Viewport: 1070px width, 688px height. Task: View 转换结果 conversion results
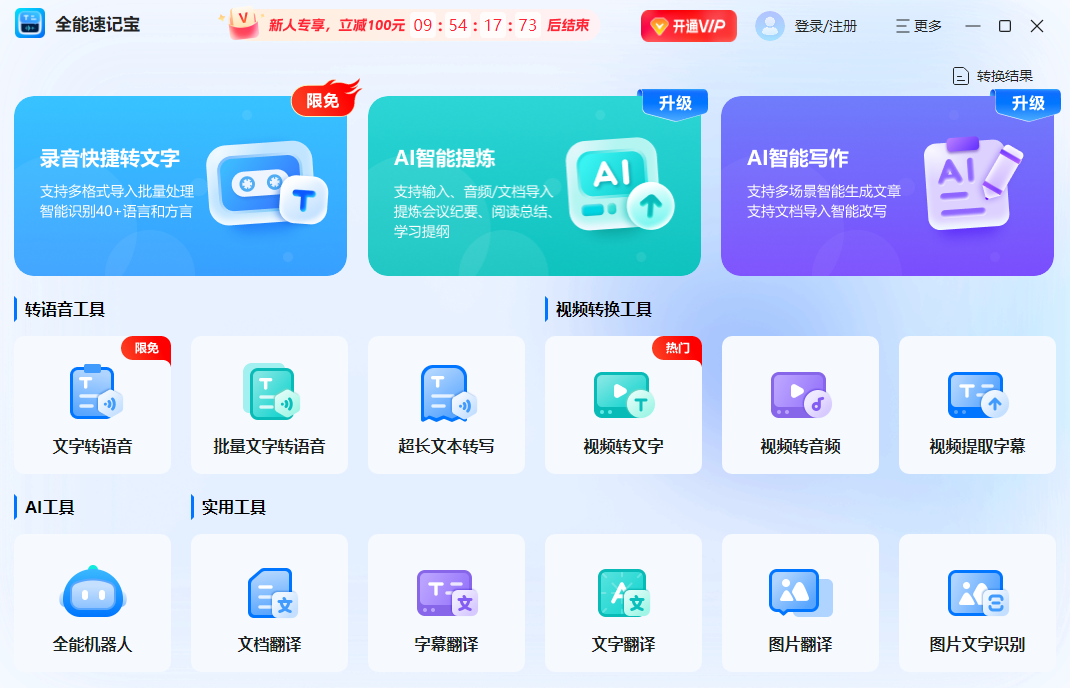(992, 76)
